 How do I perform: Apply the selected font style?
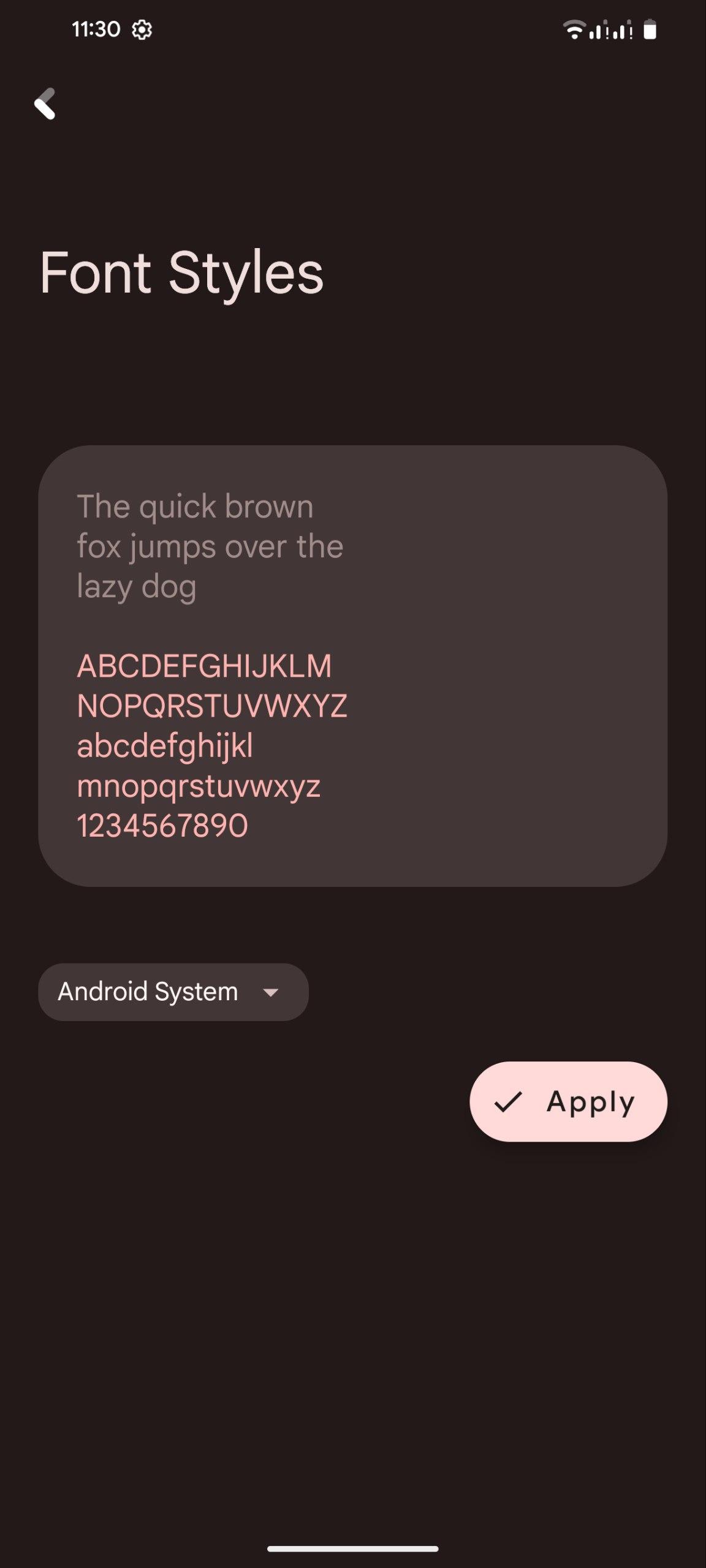click(x=568, y=1101)
